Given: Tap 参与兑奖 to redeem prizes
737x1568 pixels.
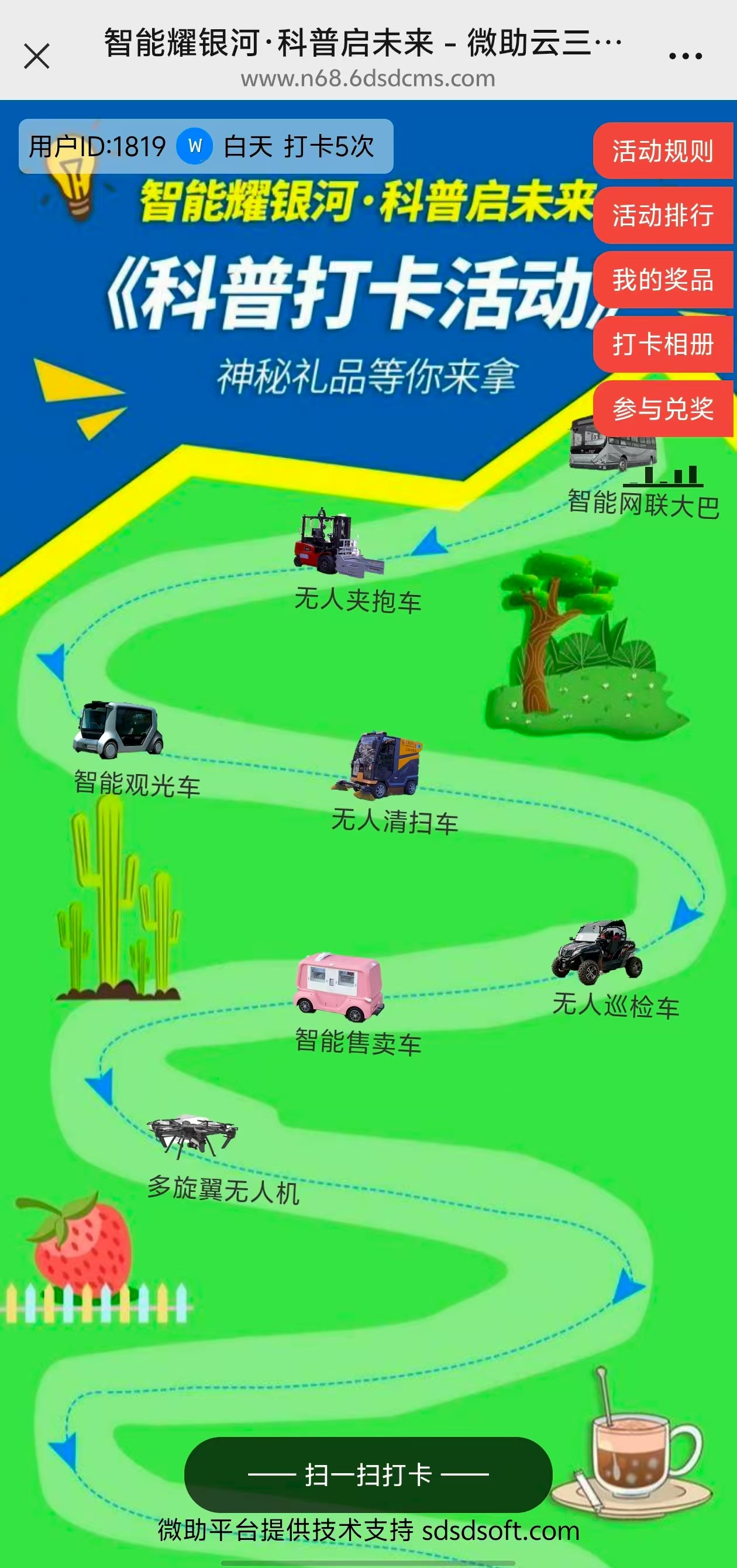Looking at the screenshot, I should [663, 409].
